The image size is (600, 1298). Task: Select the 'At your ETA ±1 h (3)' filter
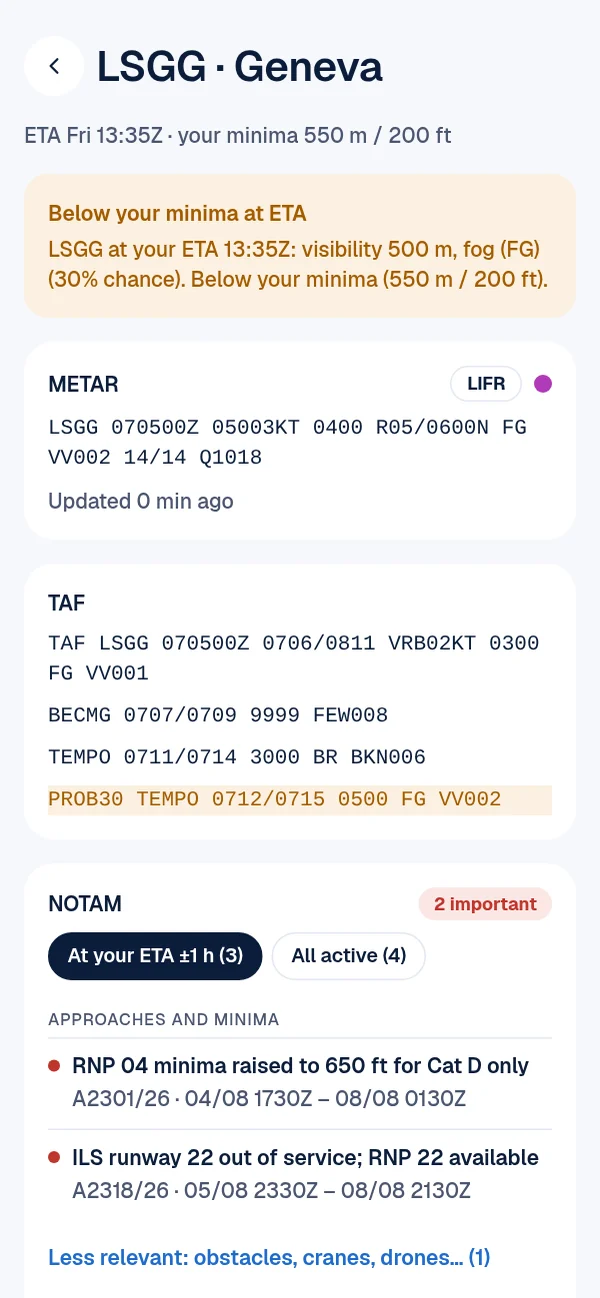(x=155, y=956)
